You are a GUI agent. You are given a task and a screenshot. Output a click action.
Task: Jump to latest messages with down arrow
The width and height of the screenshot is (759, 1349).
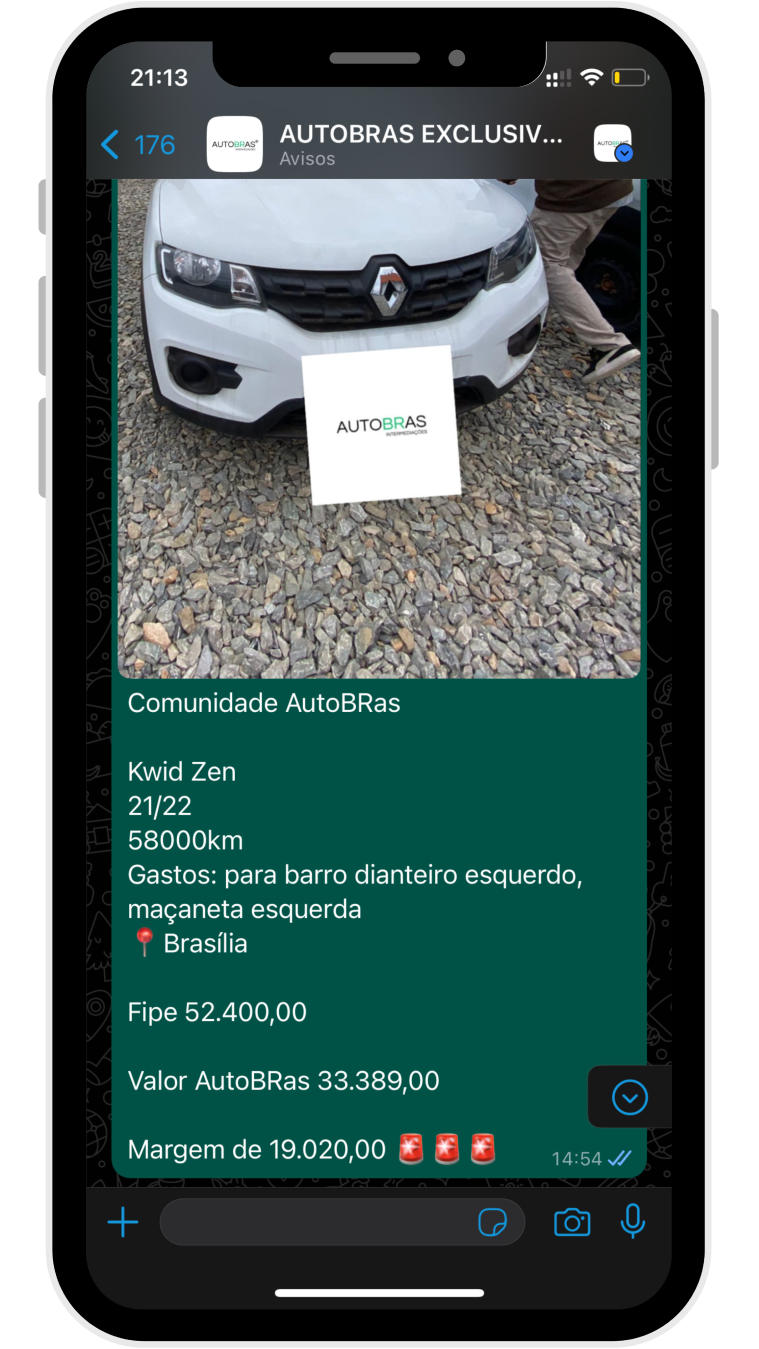(629, 1097)
